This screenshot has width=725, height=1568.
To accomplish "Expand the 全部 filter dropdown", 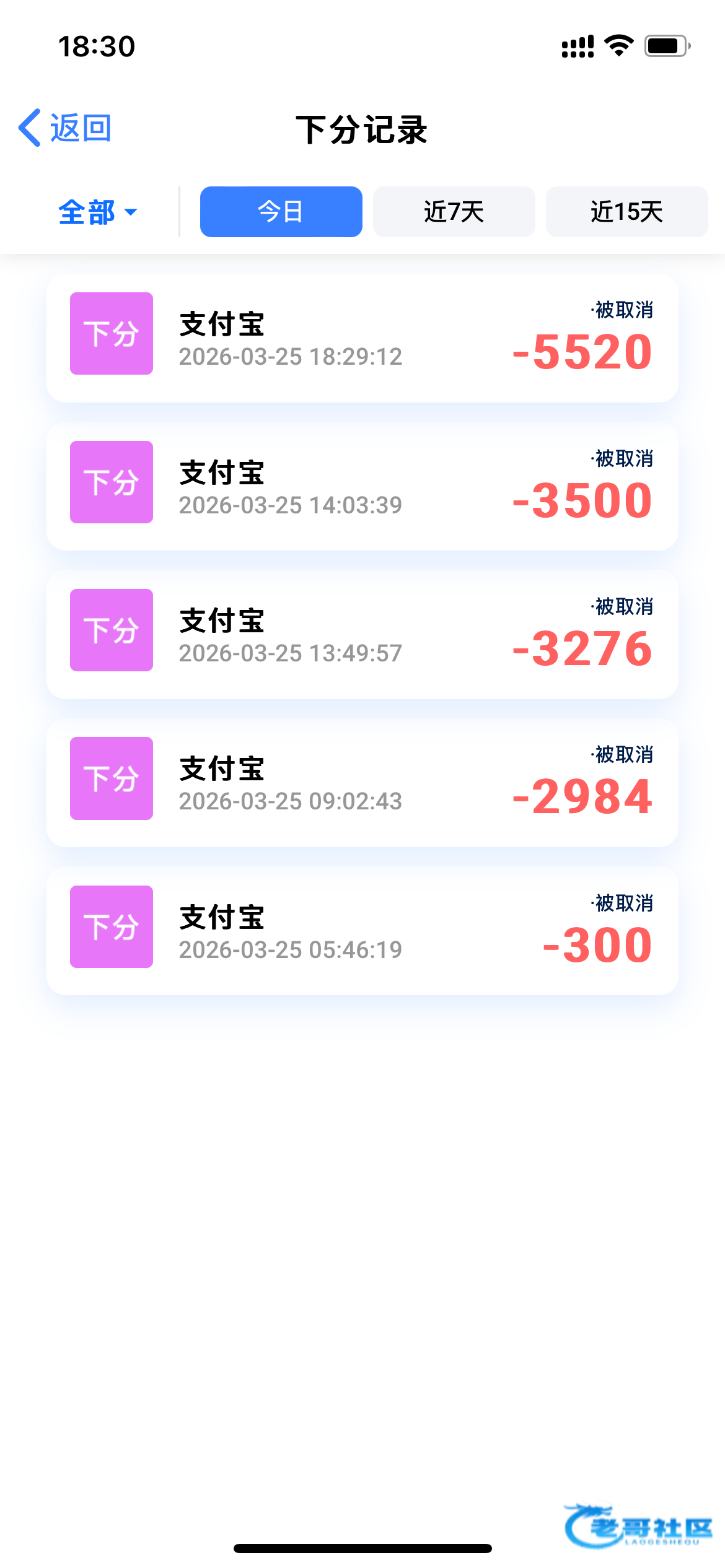I will 97,212.
